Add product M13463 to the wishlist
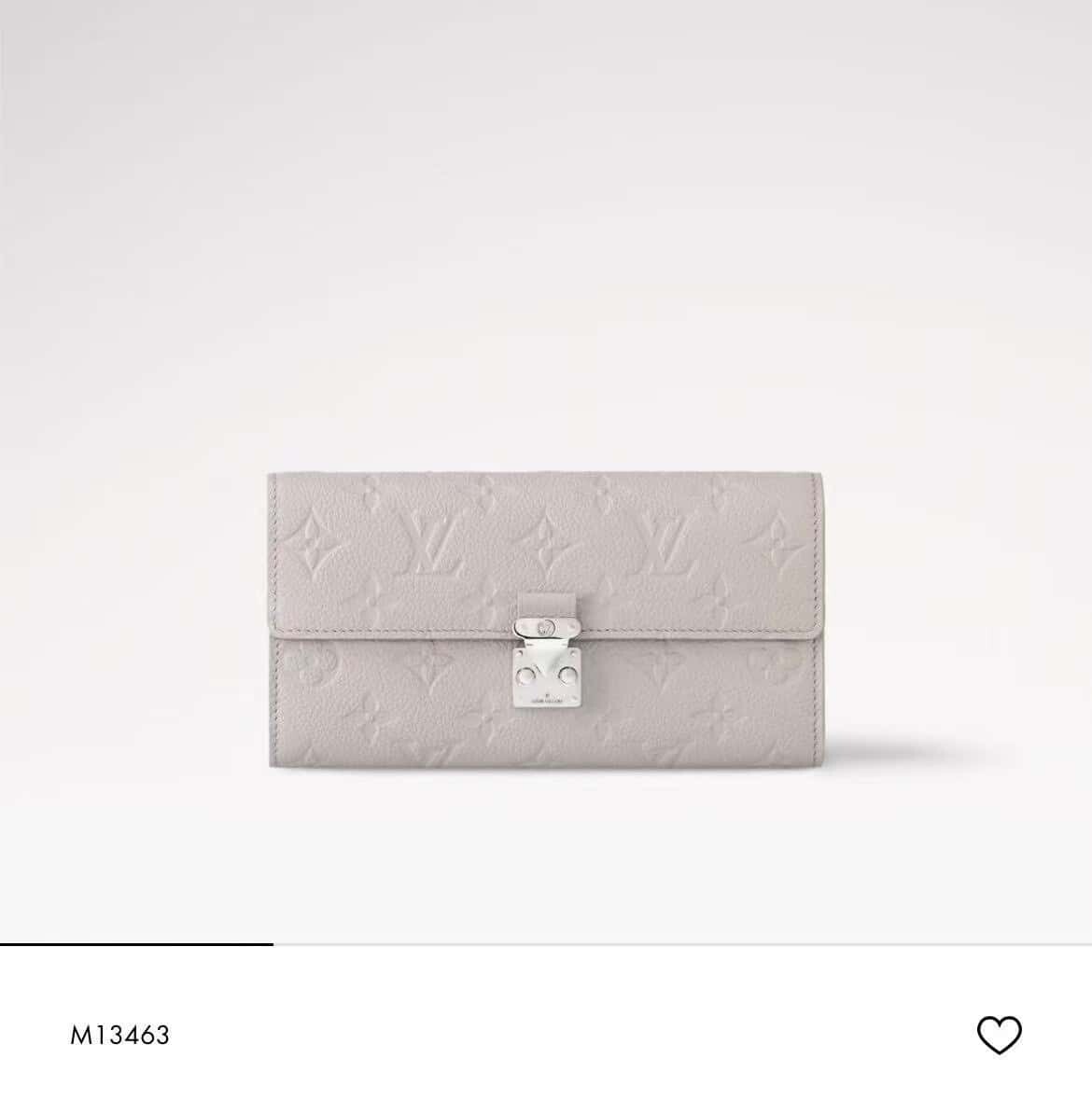1092x1100 pixels. point(999,1035)
